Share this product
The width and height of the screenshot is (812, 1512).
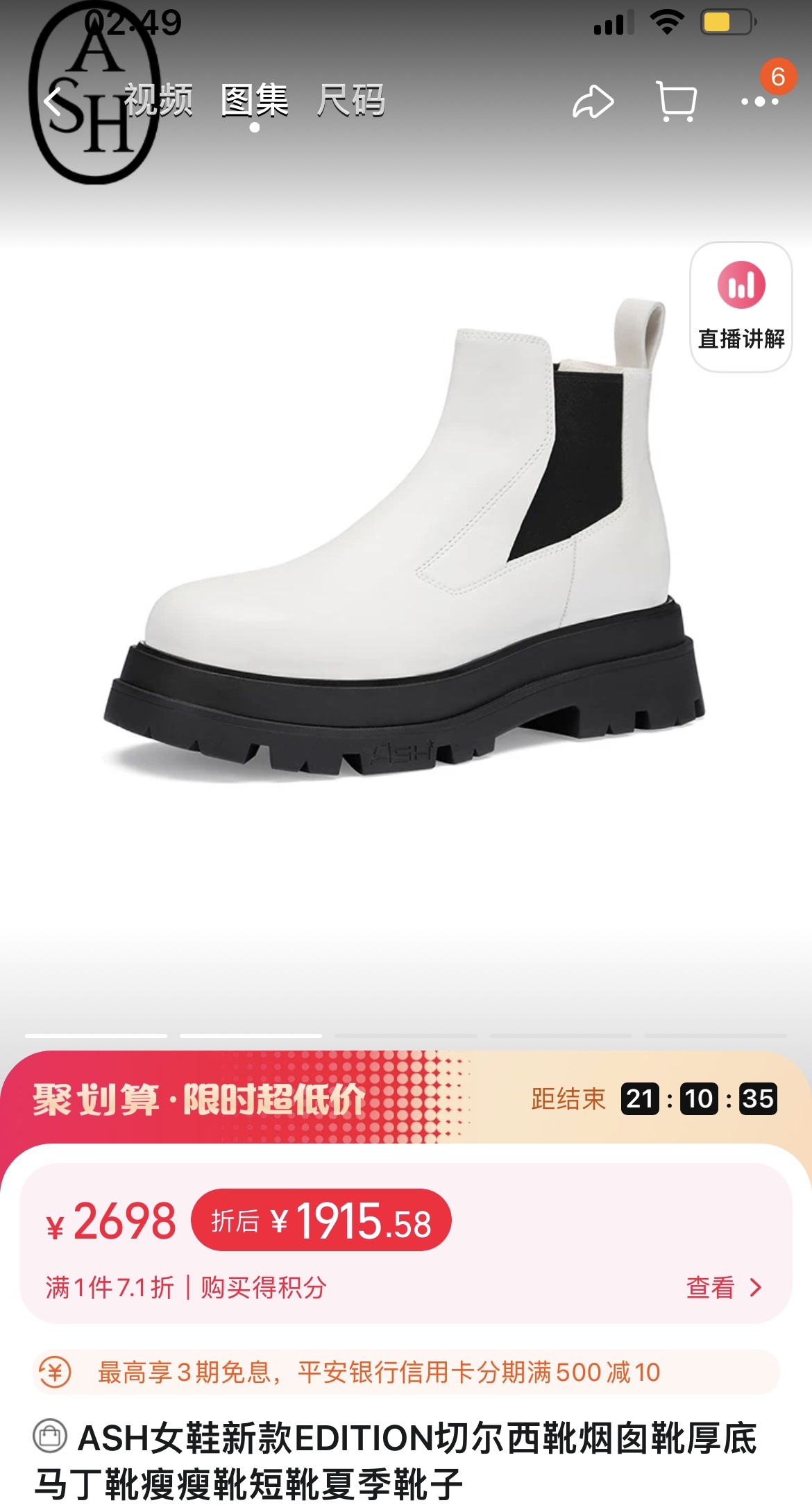pyautogui.click(x=593, y=102)
